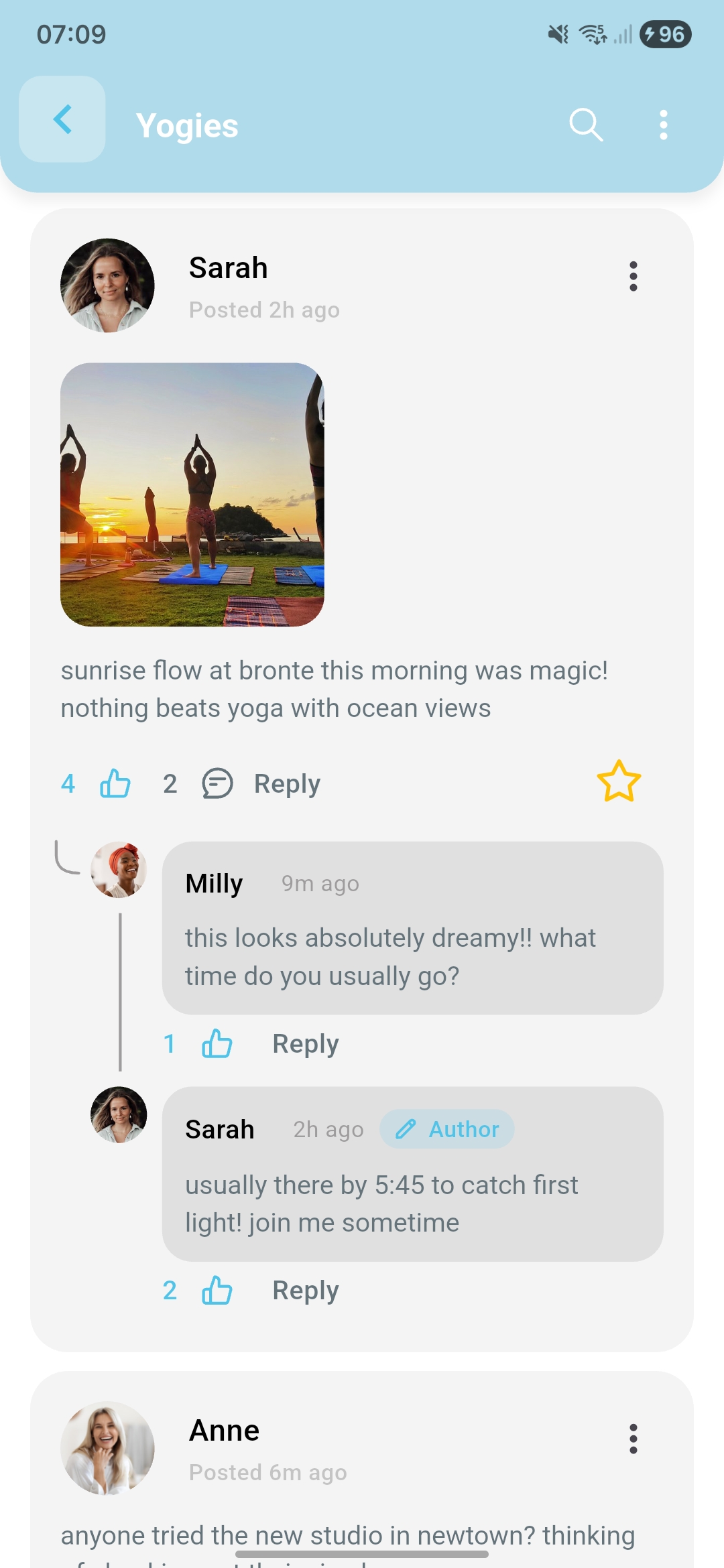Expand Anne's post options dropdown
This screenshot has height=1568, width=724.
tap(633, 1438)
